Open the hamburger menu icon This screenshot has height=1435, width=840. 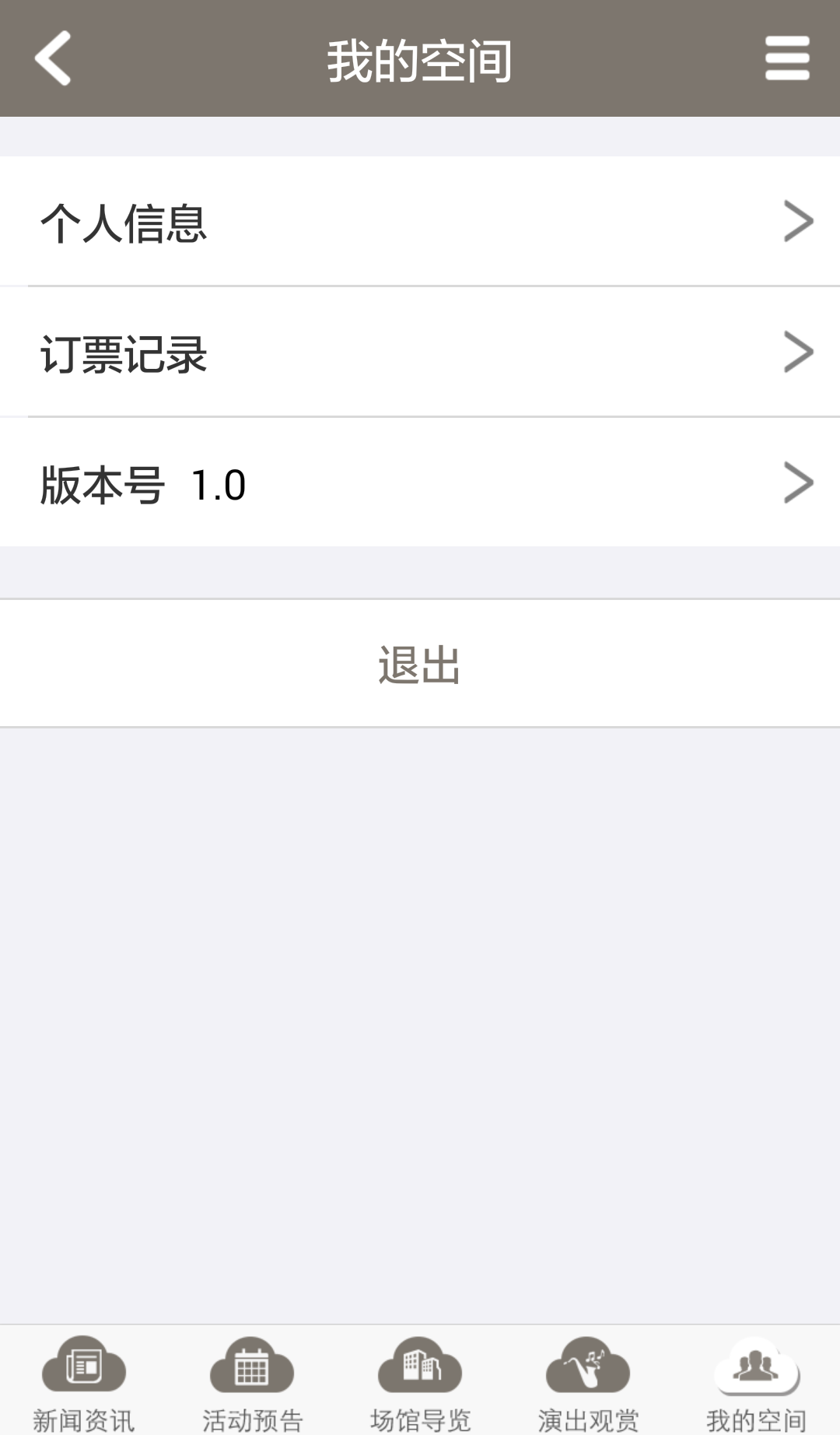[x=787, y=58]
